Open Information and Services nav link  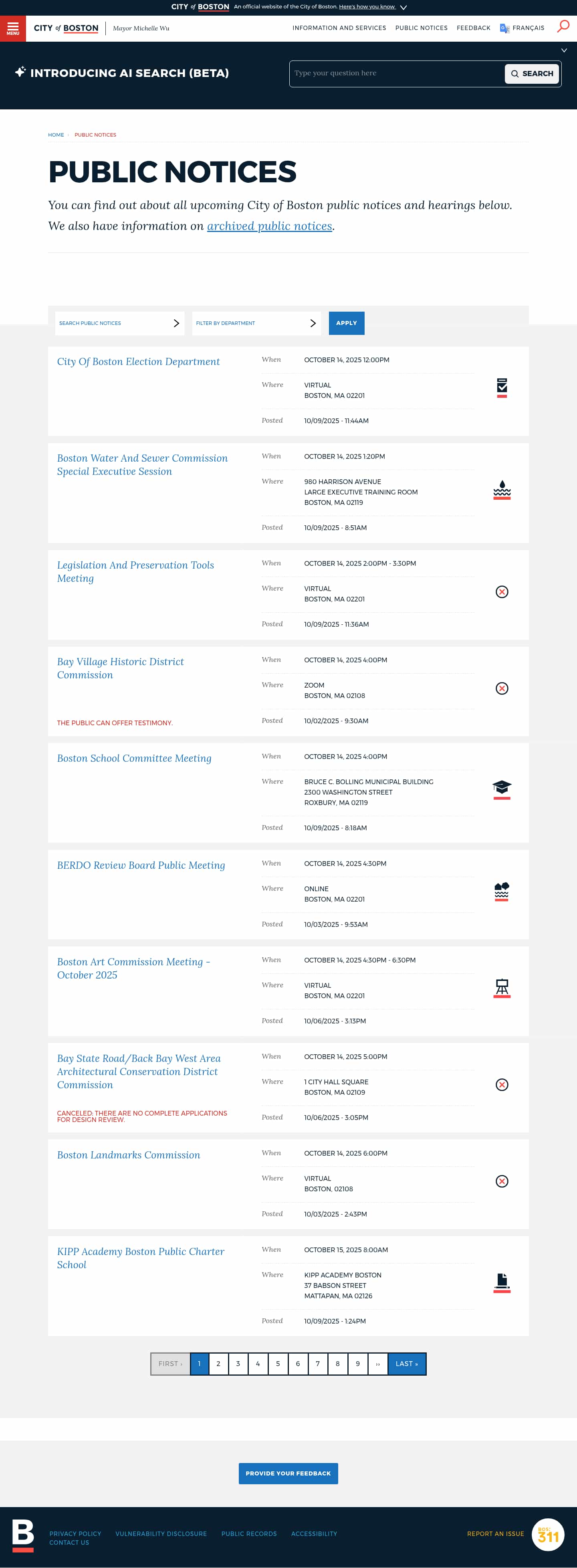coord(339,28)
